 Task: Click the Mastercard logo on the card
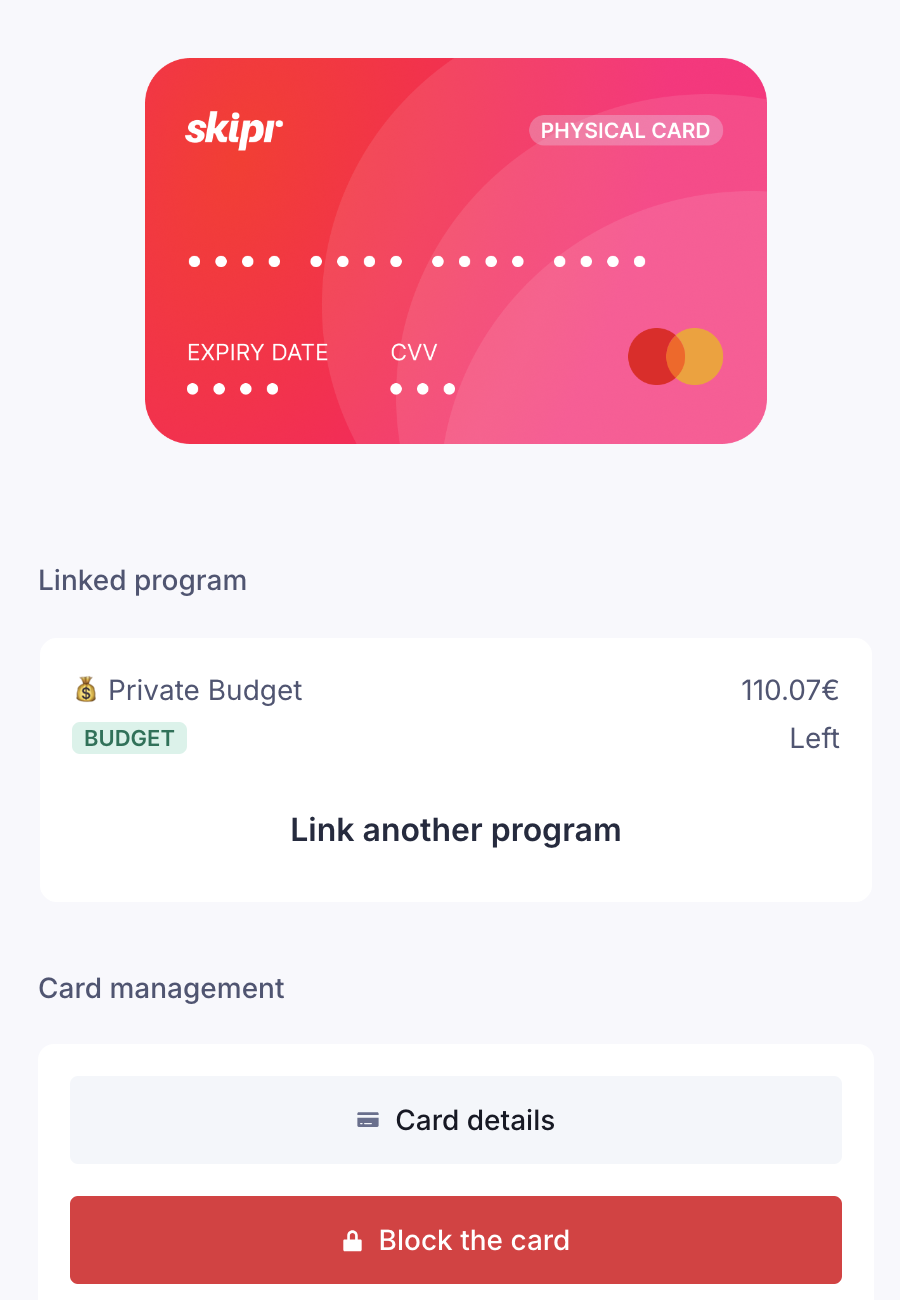coord(675,357)
